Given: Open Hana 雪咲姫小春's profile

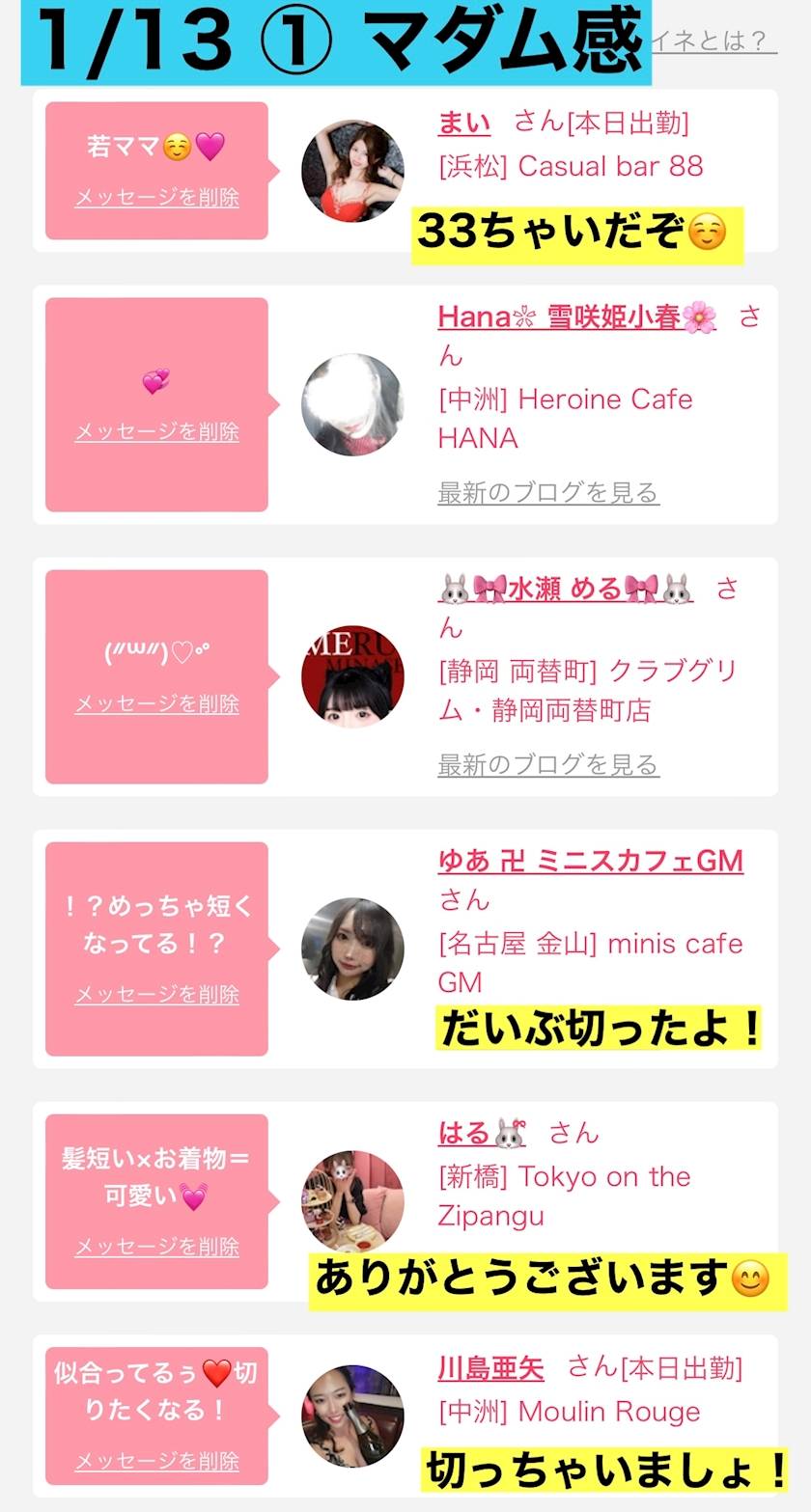Looking at the screenshot, I should click(x=577, y=316).
